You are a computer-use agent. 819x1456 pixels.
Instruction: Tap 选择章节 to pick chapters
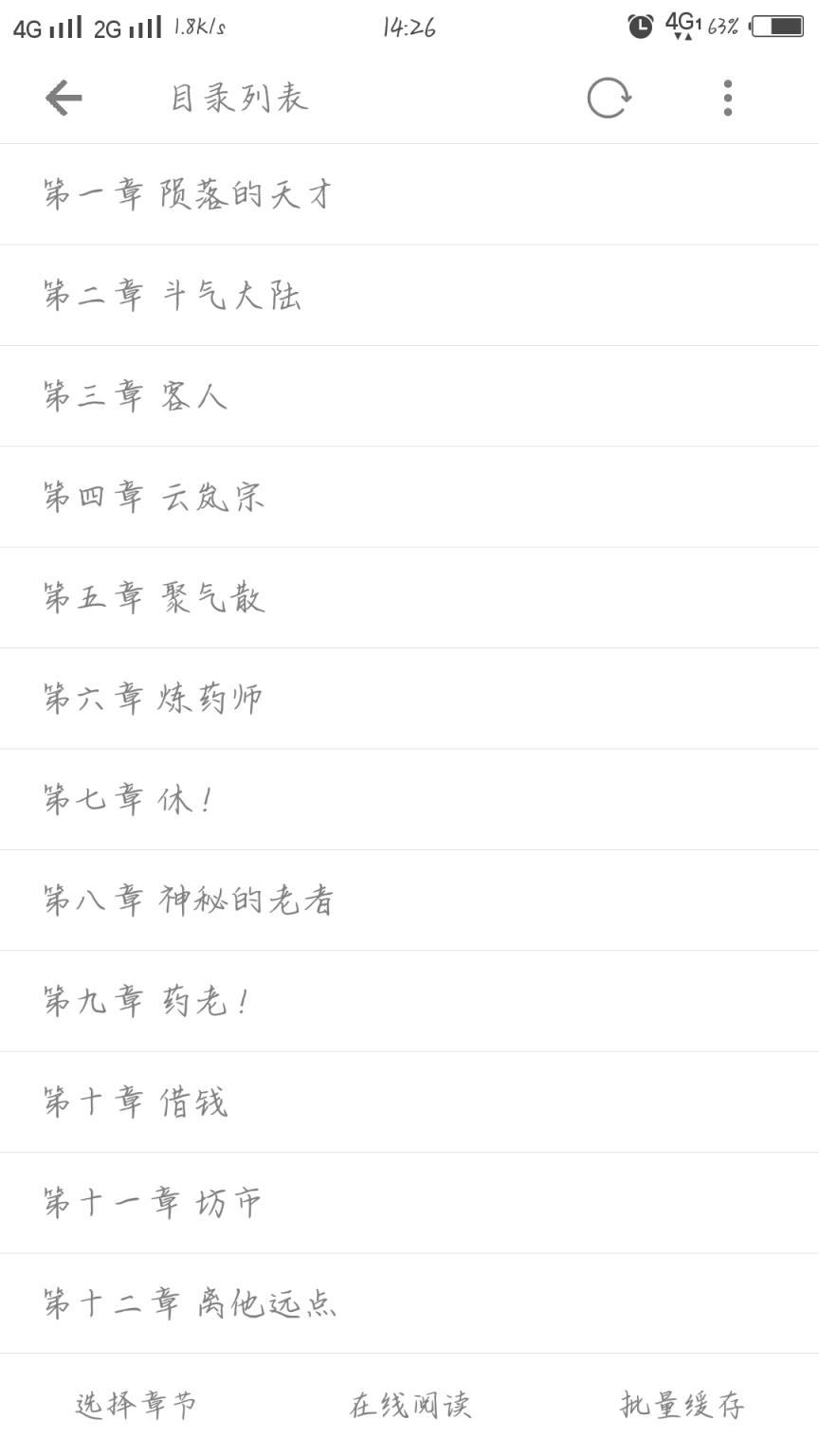(x=138, y=1406)
